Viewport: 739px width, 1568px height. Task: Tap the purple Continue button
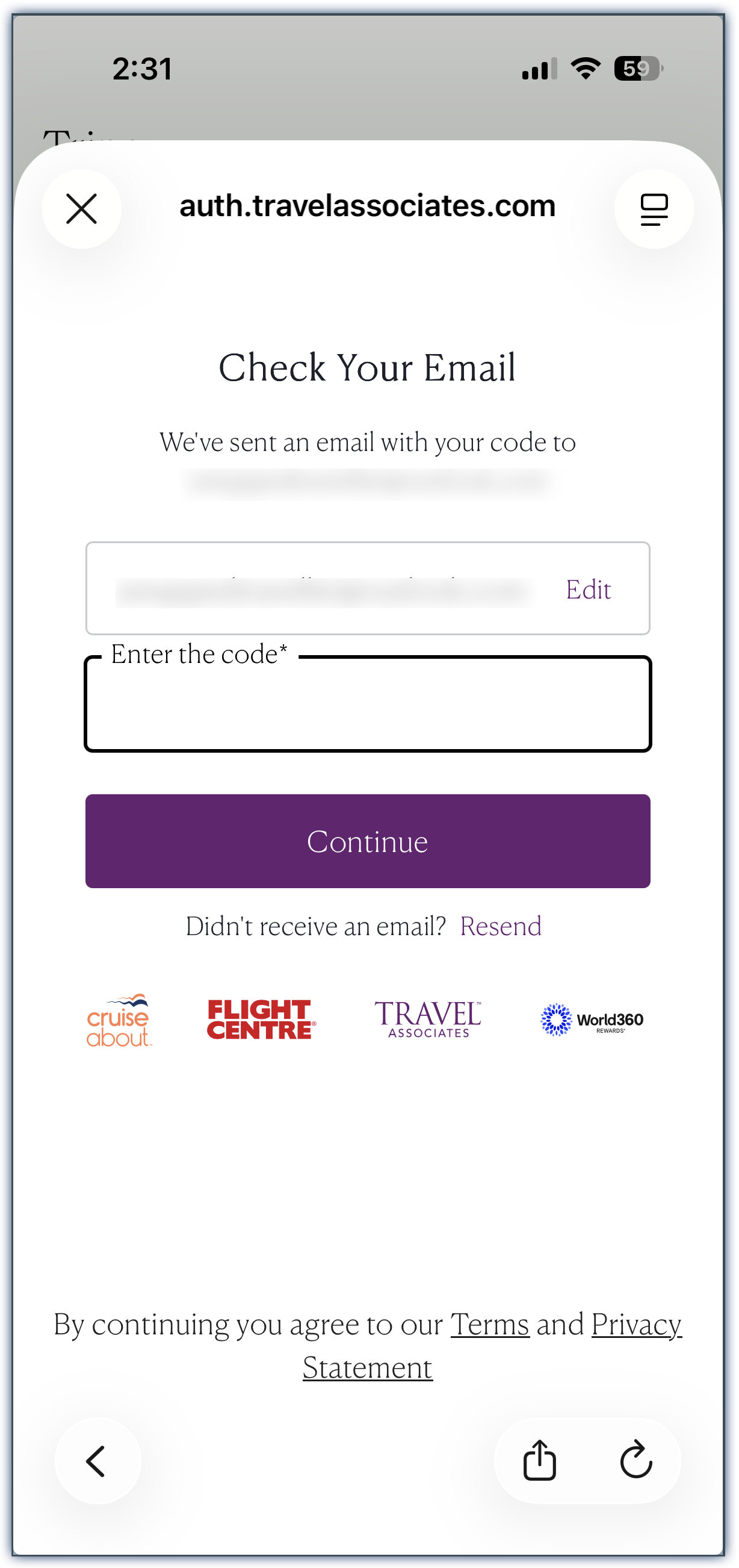point(367,841)
